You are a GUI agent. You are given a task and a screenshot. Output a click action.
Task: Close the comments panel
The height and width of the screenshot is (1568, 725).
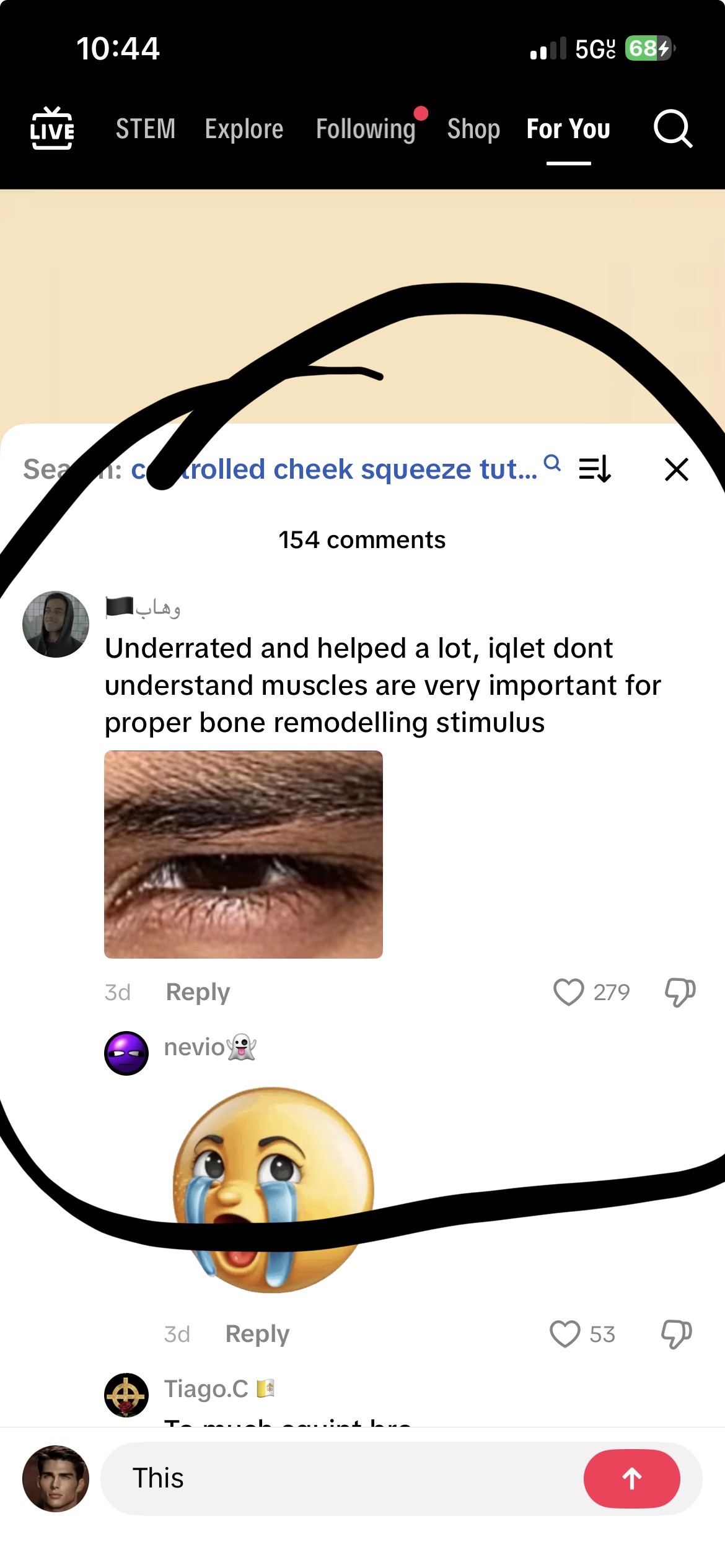(676, 469)
